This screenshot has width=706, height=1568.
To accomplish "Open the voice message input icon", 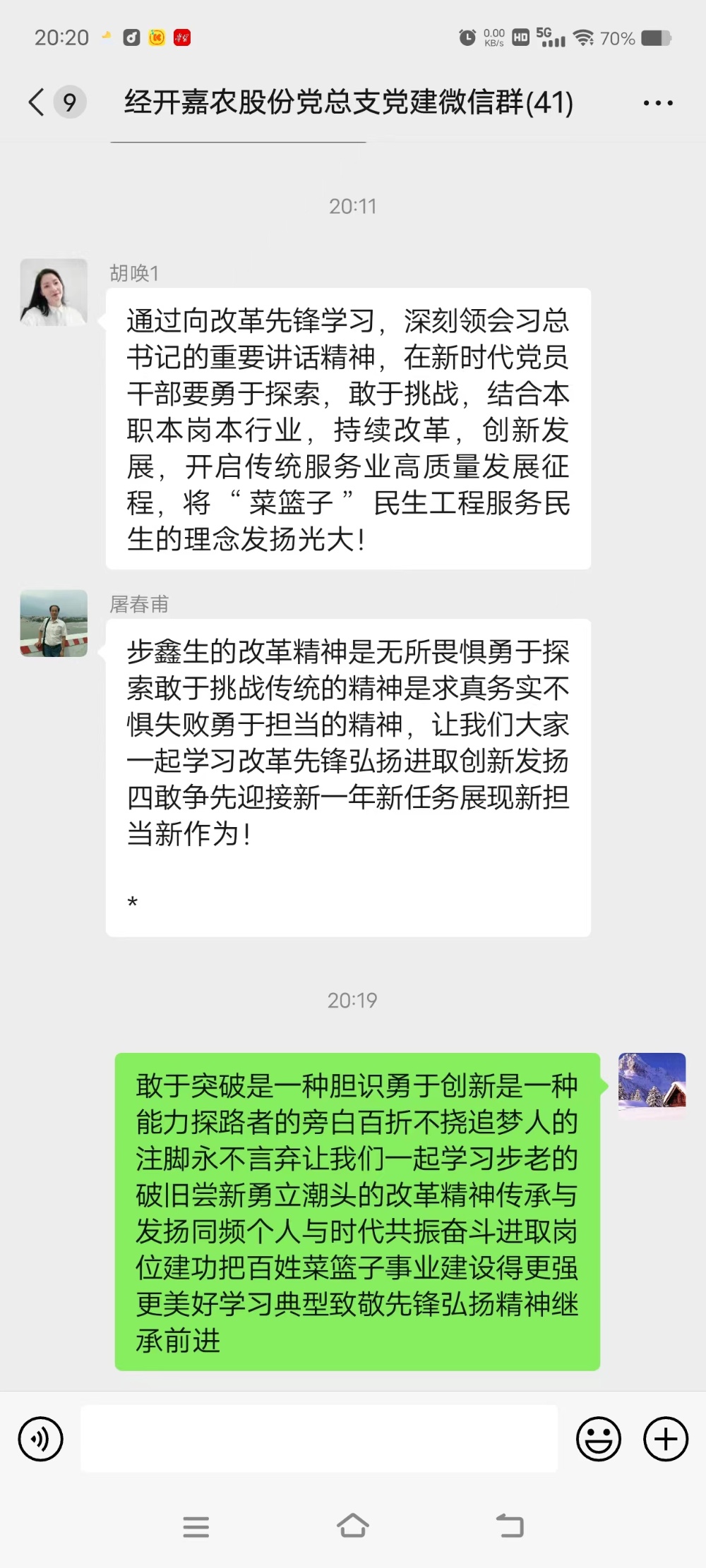I will pyautogui.click(x=40, y=1438).
